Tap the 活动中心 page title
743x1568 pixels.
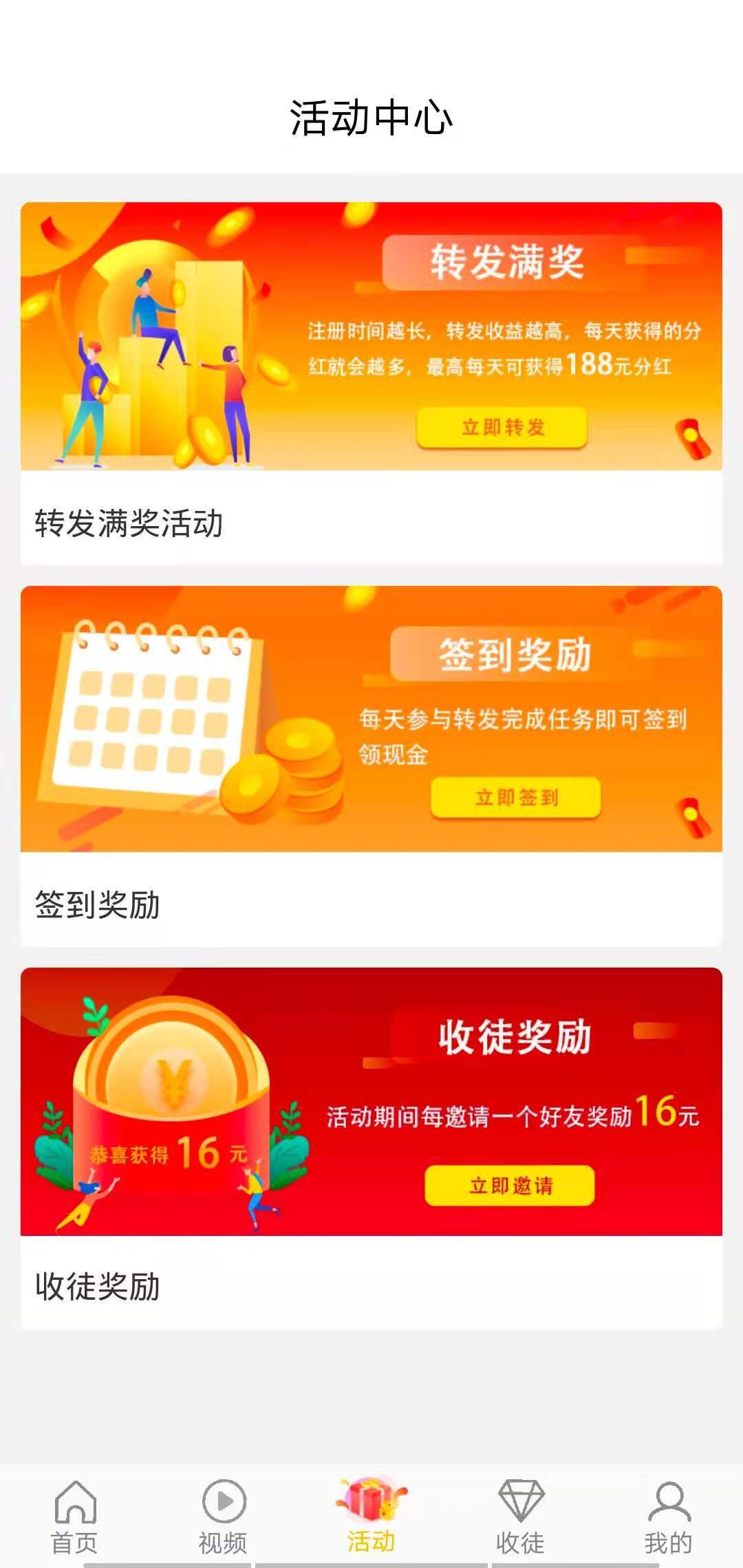[371, 117]
